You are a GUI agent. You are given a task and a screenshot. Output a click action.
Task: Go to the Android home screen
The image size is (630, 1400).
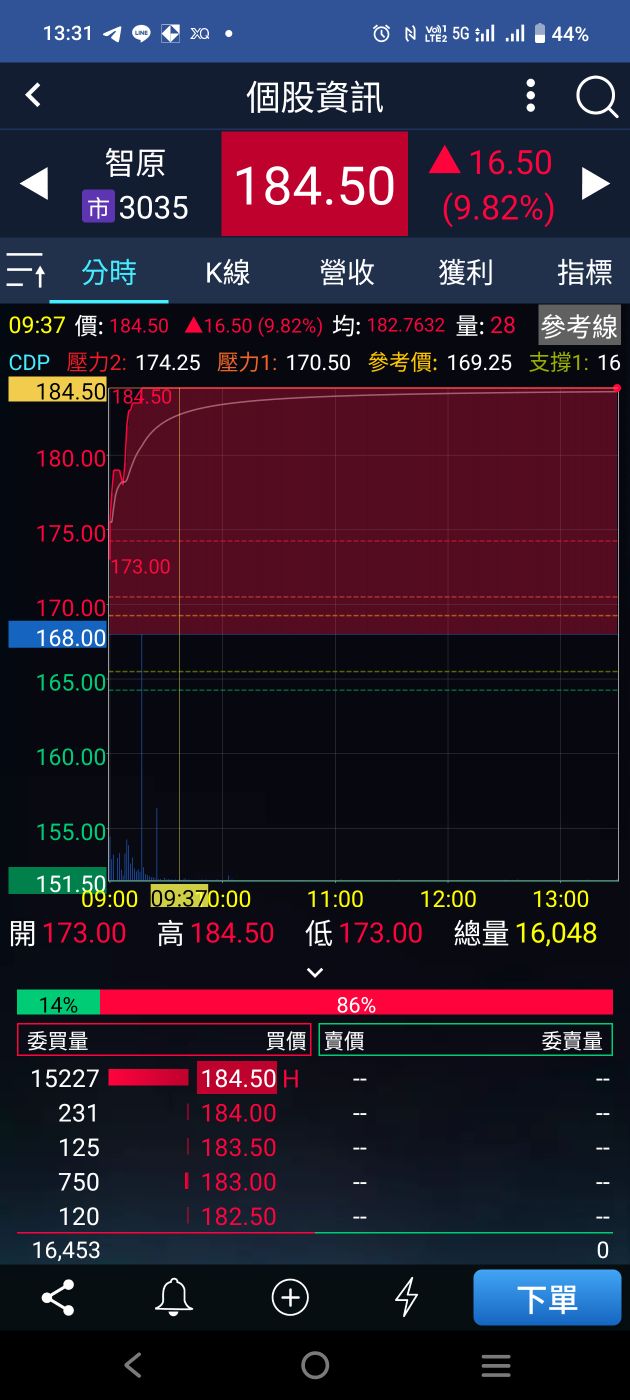tap(315, 1365)
